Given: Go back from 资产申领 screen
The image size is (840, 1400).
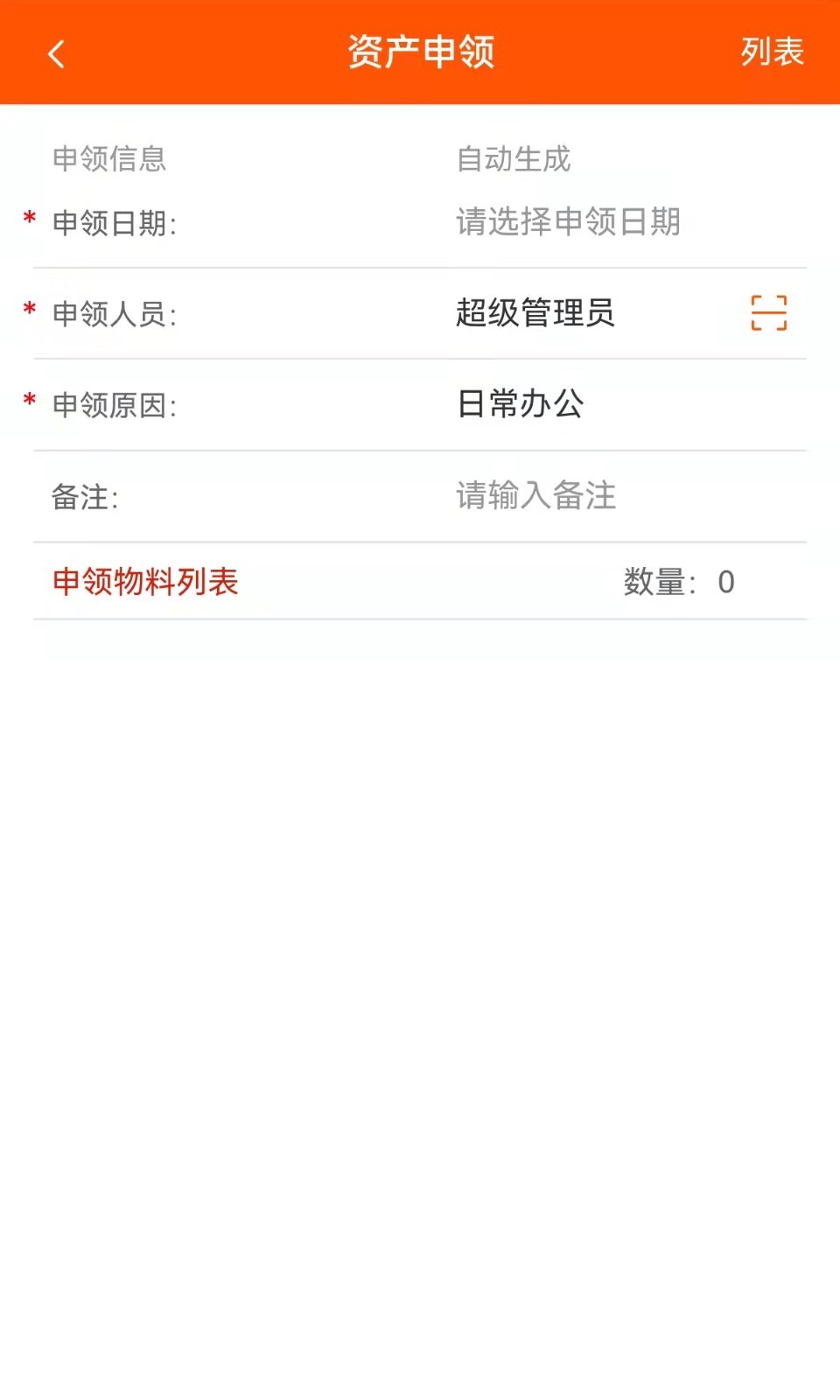Looking at the screenshot, I should [56, 53].
